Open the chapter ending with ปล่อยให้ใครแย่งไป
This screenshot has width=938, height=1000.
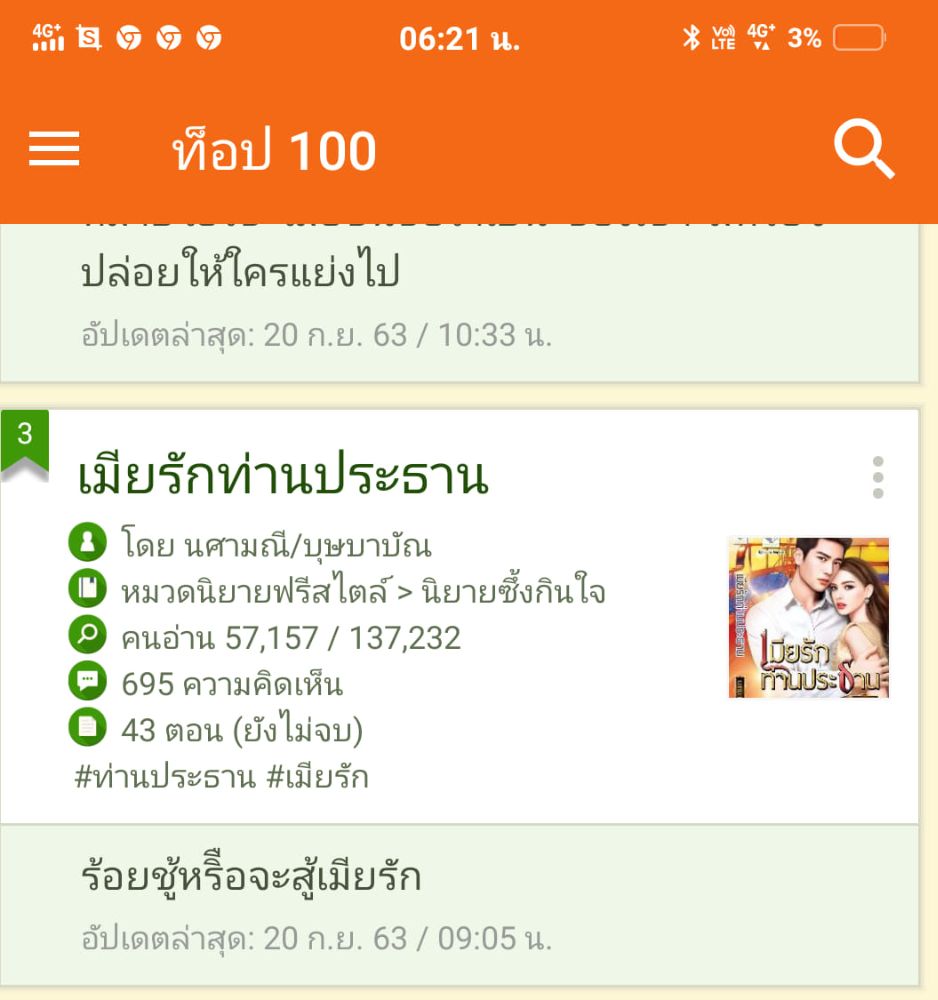[240, 273]
